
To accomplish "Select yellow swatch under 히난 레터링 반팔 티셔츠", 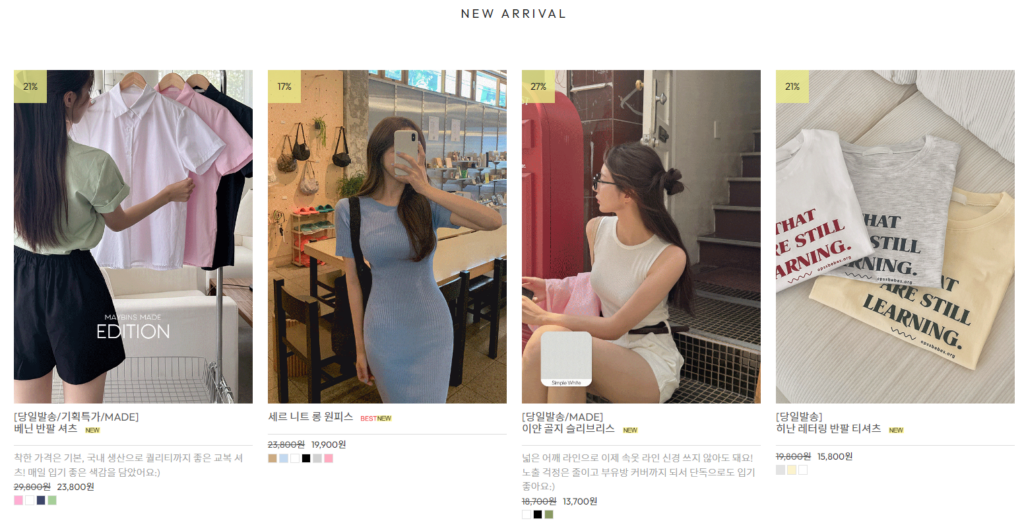I will pyautogui.click(x=792, y=470).
